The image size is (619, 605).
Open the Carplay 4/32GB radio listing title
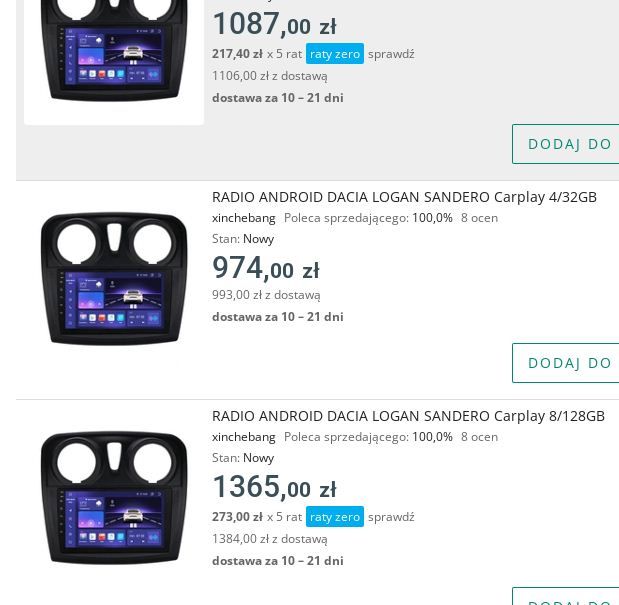coord(404,197)
